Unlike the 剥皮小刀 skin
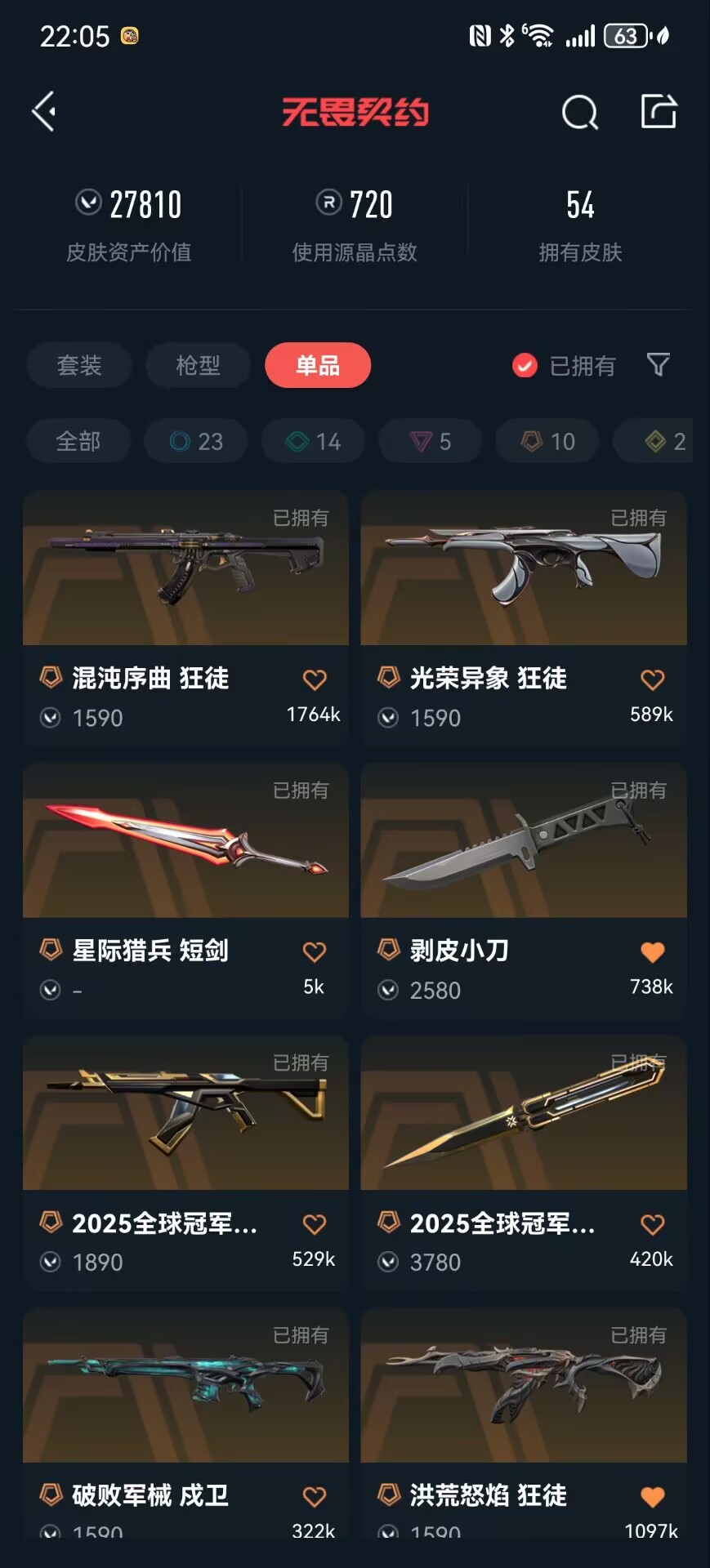The width and height of the screenshot is (710, 1568). click(x=652, y=952)
